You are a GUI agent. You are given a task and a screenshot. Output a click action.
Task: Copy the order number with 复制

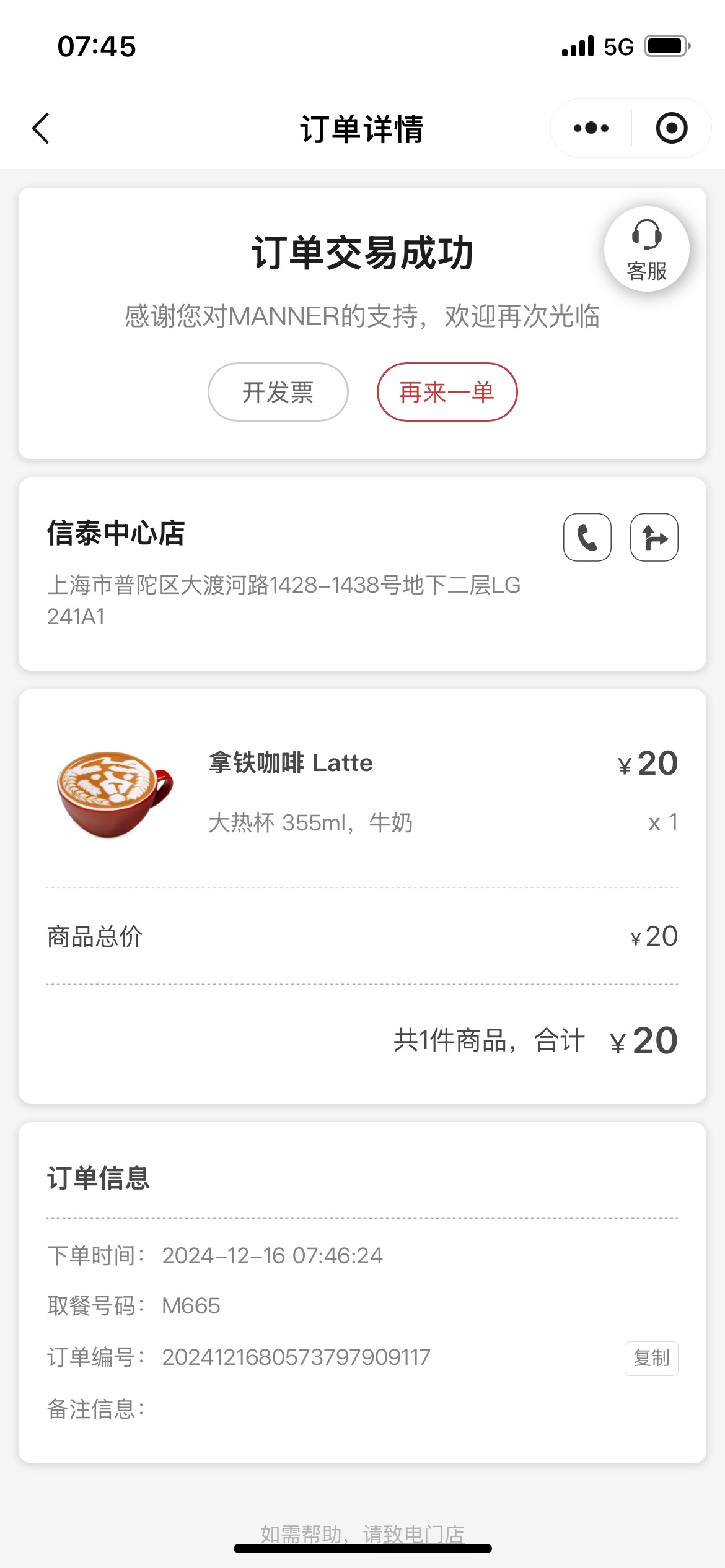point(651,1359)
